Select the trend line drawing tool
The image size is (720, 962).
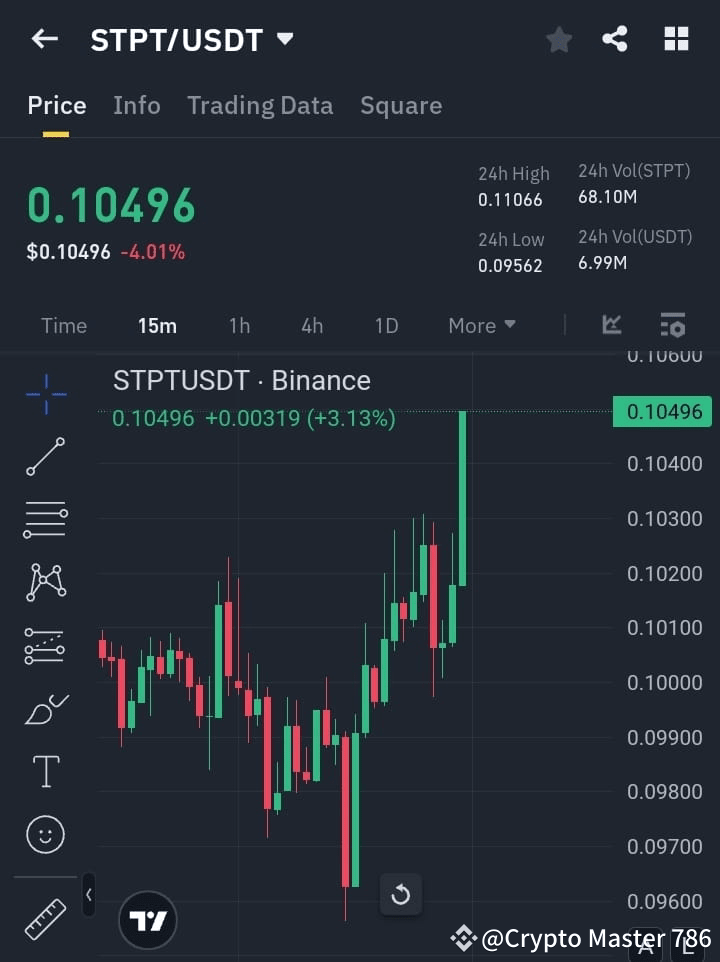point(45,458)
